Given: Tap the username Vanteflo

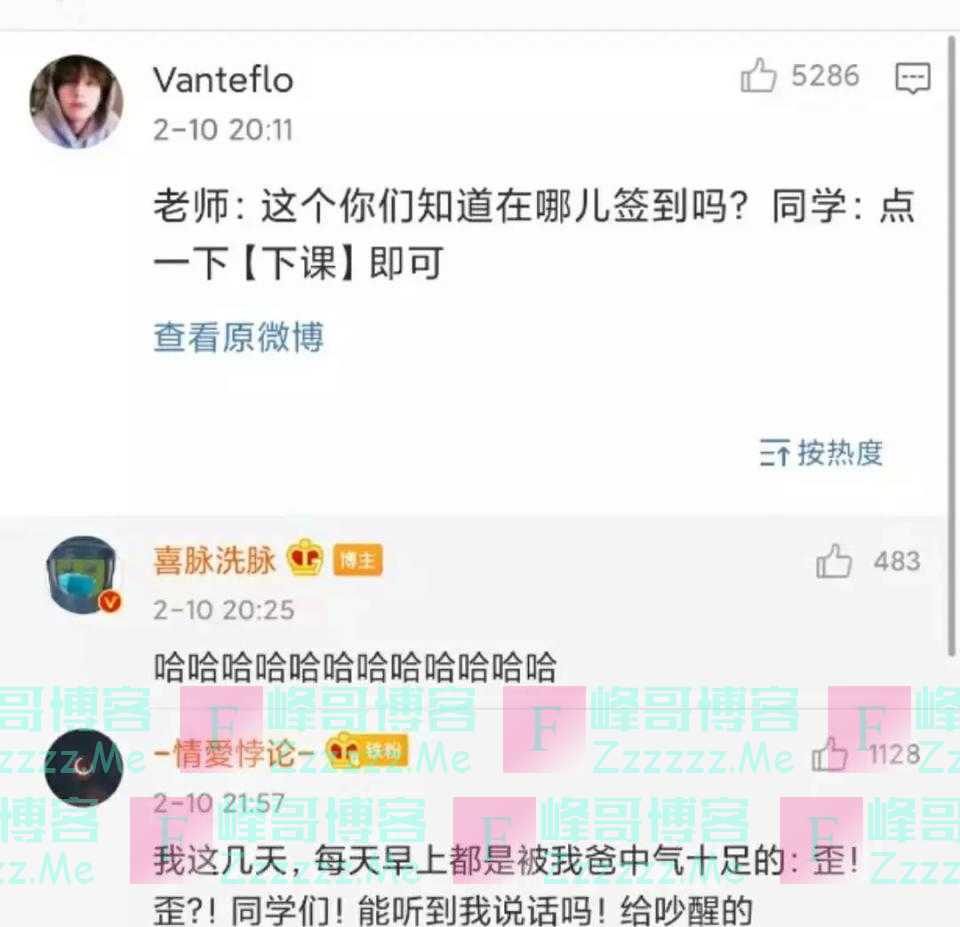Looking at the screenshot, I should click(223, 80).
